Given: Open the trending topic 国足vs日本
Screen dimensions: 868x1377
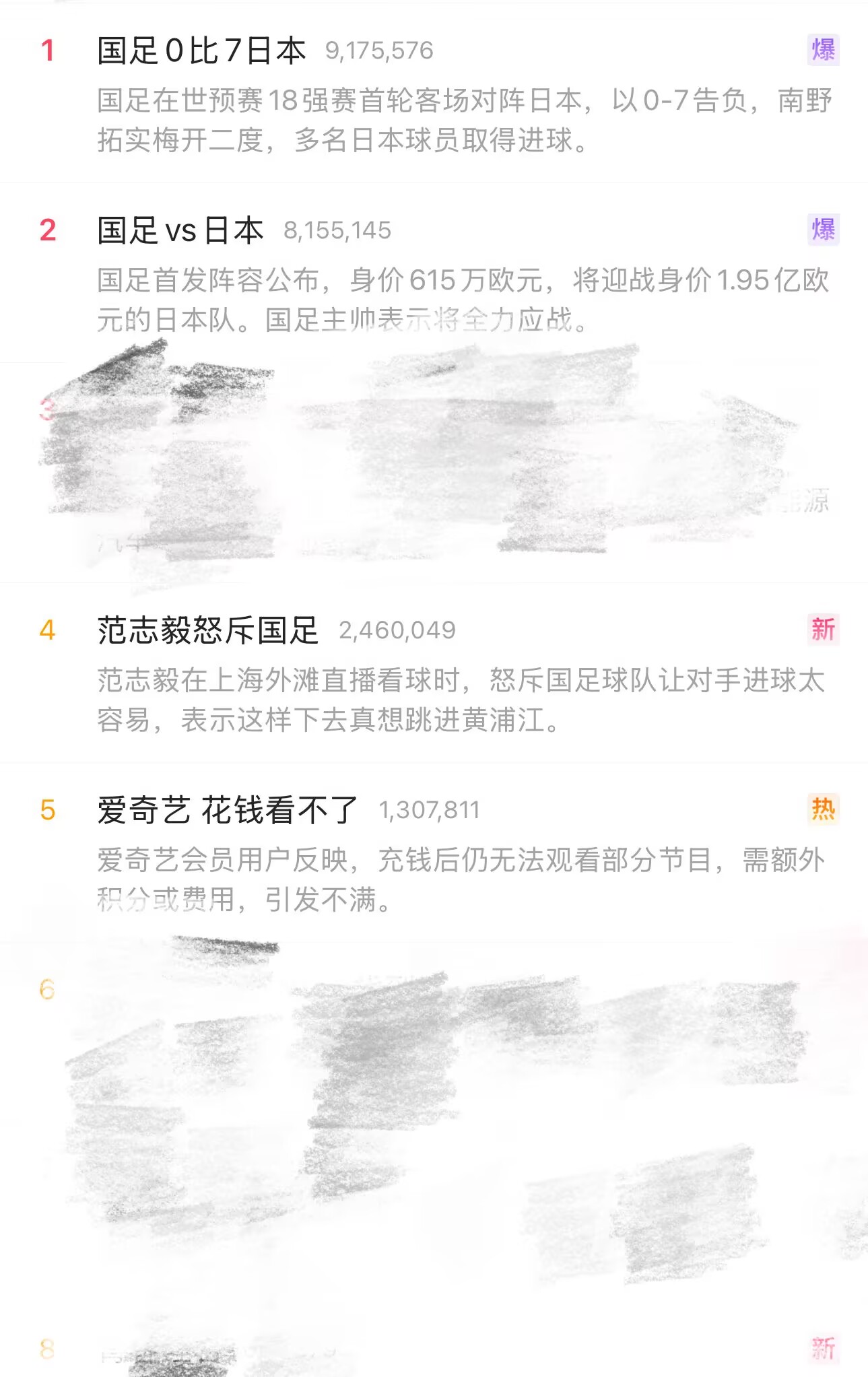Looking at the screenshot, I should point(180,231).
